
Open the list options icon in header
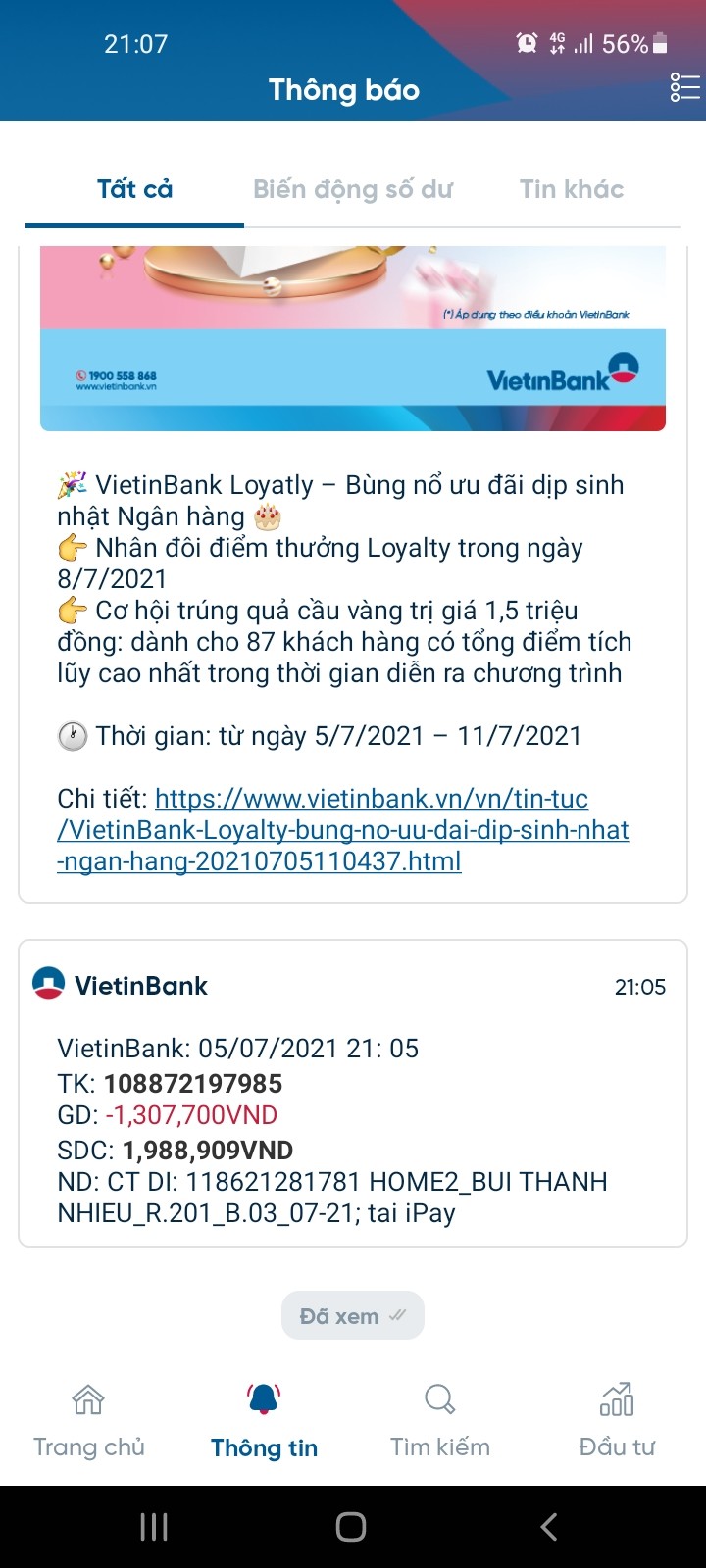[x=684, y=87]
